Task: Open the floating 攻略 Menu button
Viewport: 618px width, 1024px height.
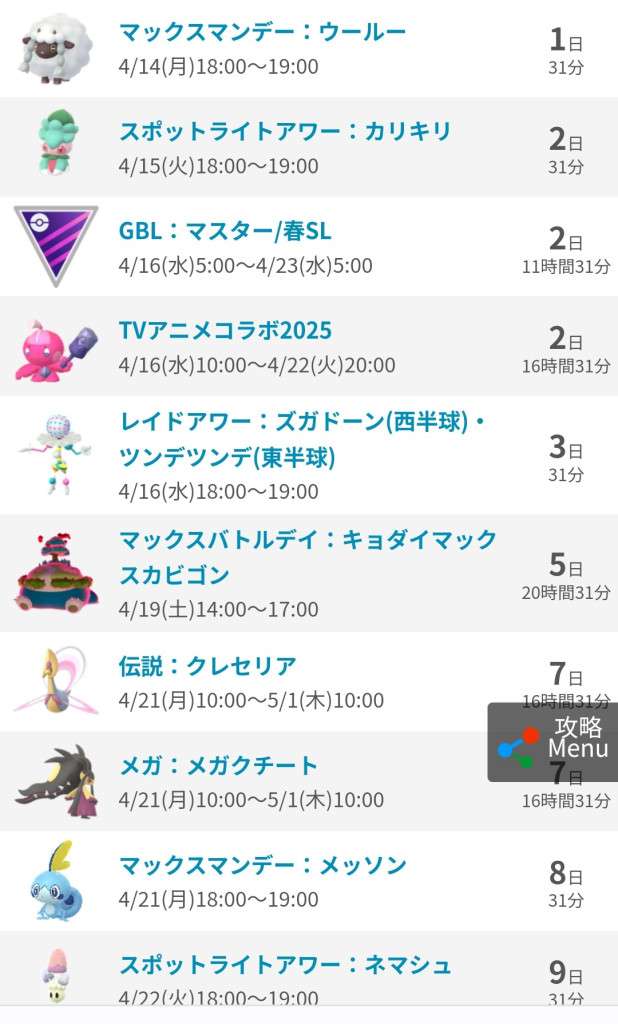Action: click(x=555, y=741)
